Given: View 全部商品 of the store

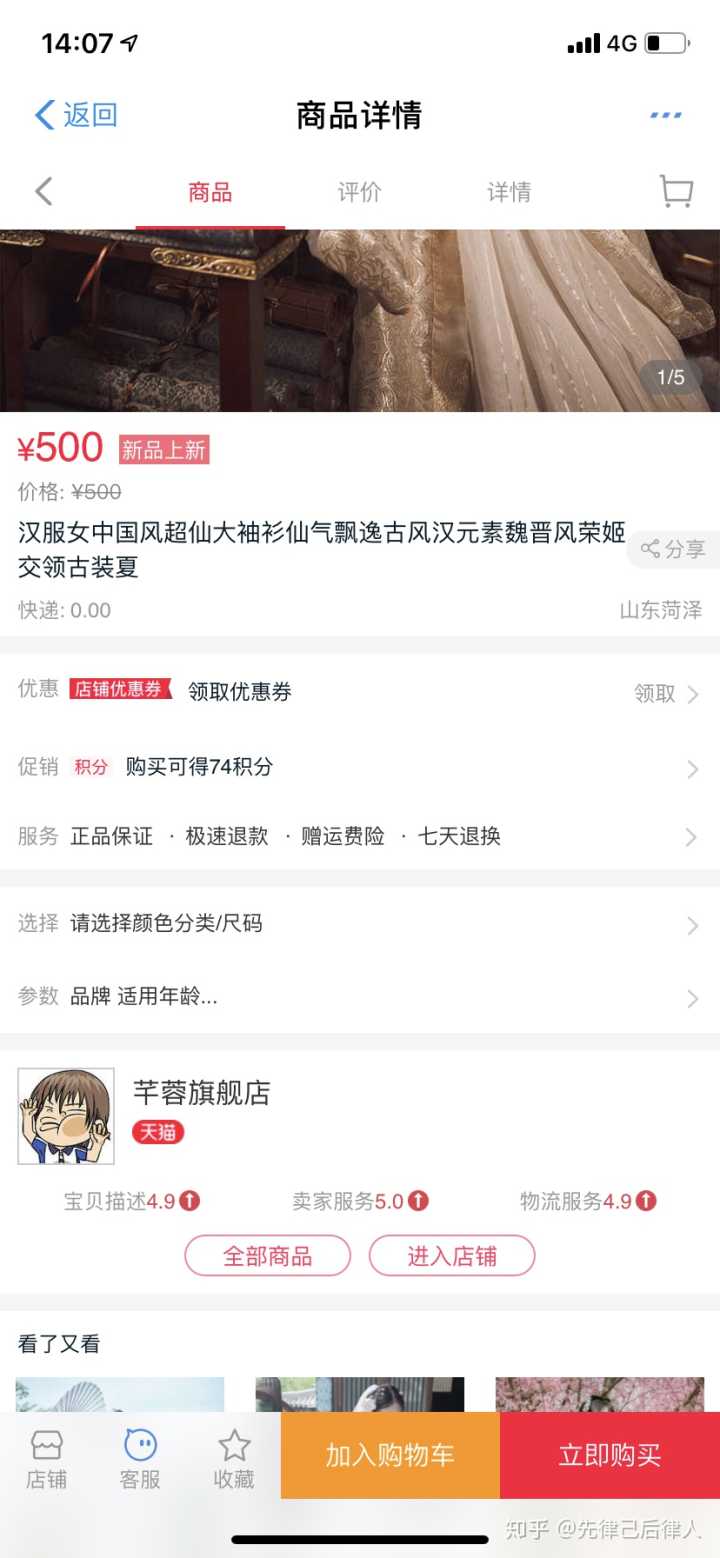Looking at the screenshot, I should tap(267, 1256).
